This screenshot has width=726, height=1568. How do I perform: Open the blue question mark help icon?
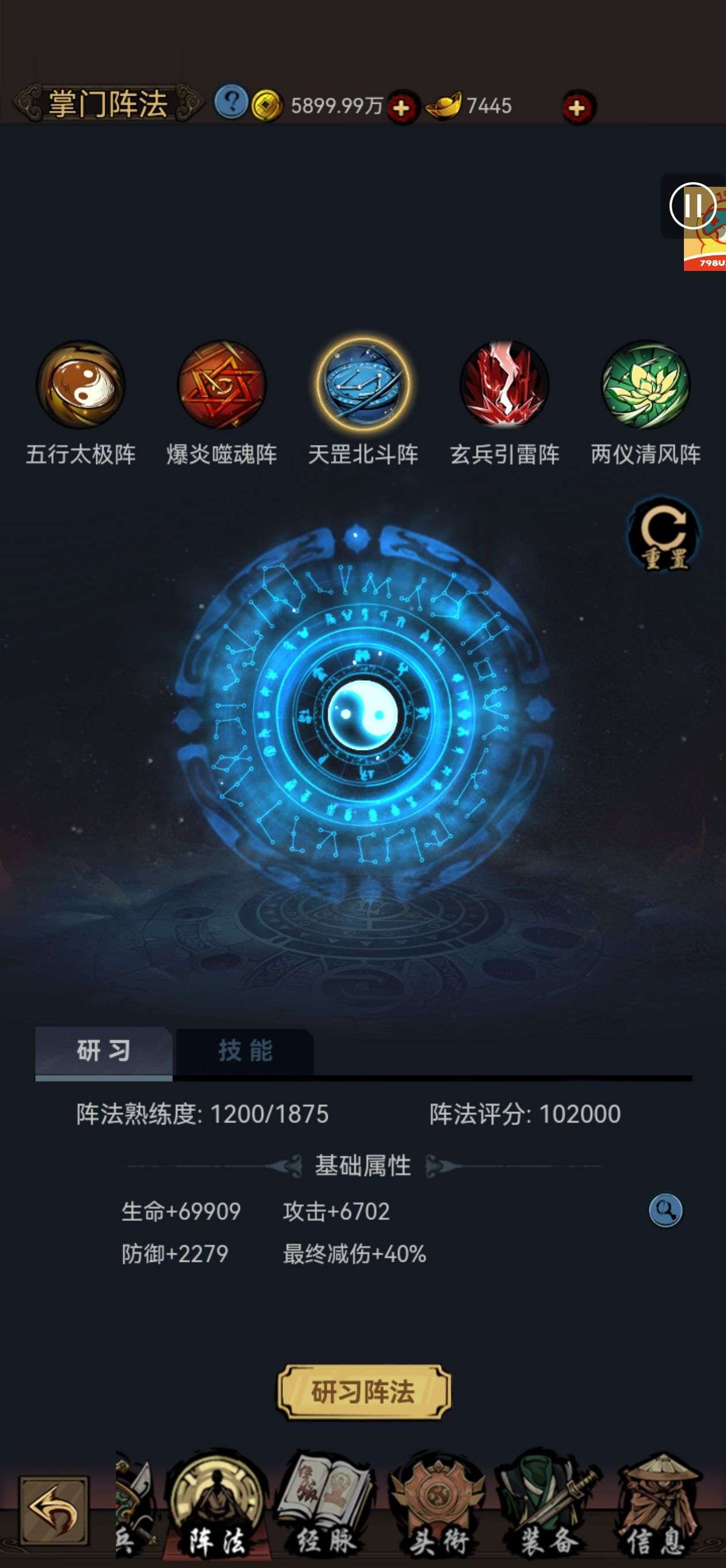point(230,102)
